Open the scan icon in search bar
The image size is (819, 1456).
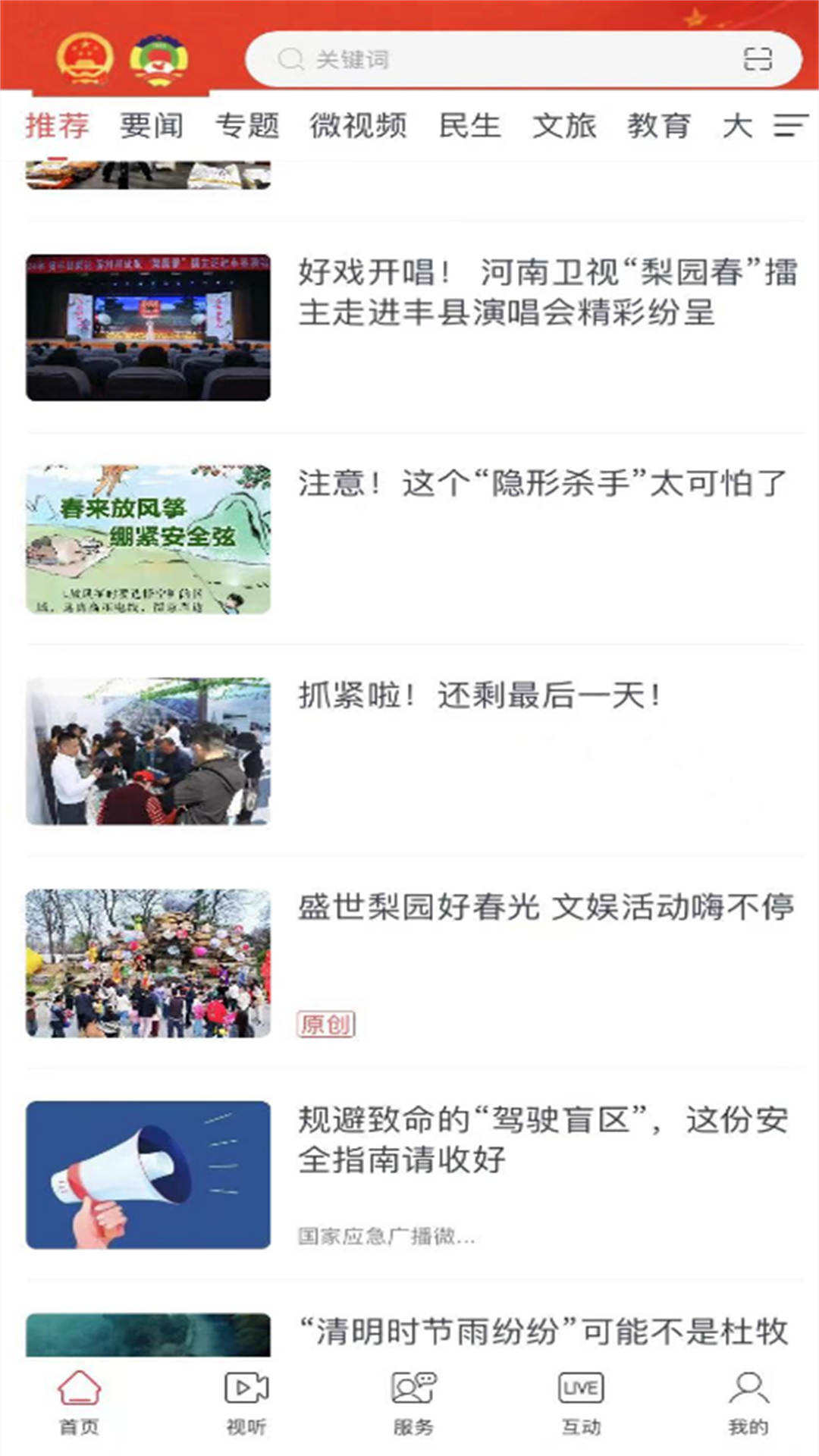[757, 59]
